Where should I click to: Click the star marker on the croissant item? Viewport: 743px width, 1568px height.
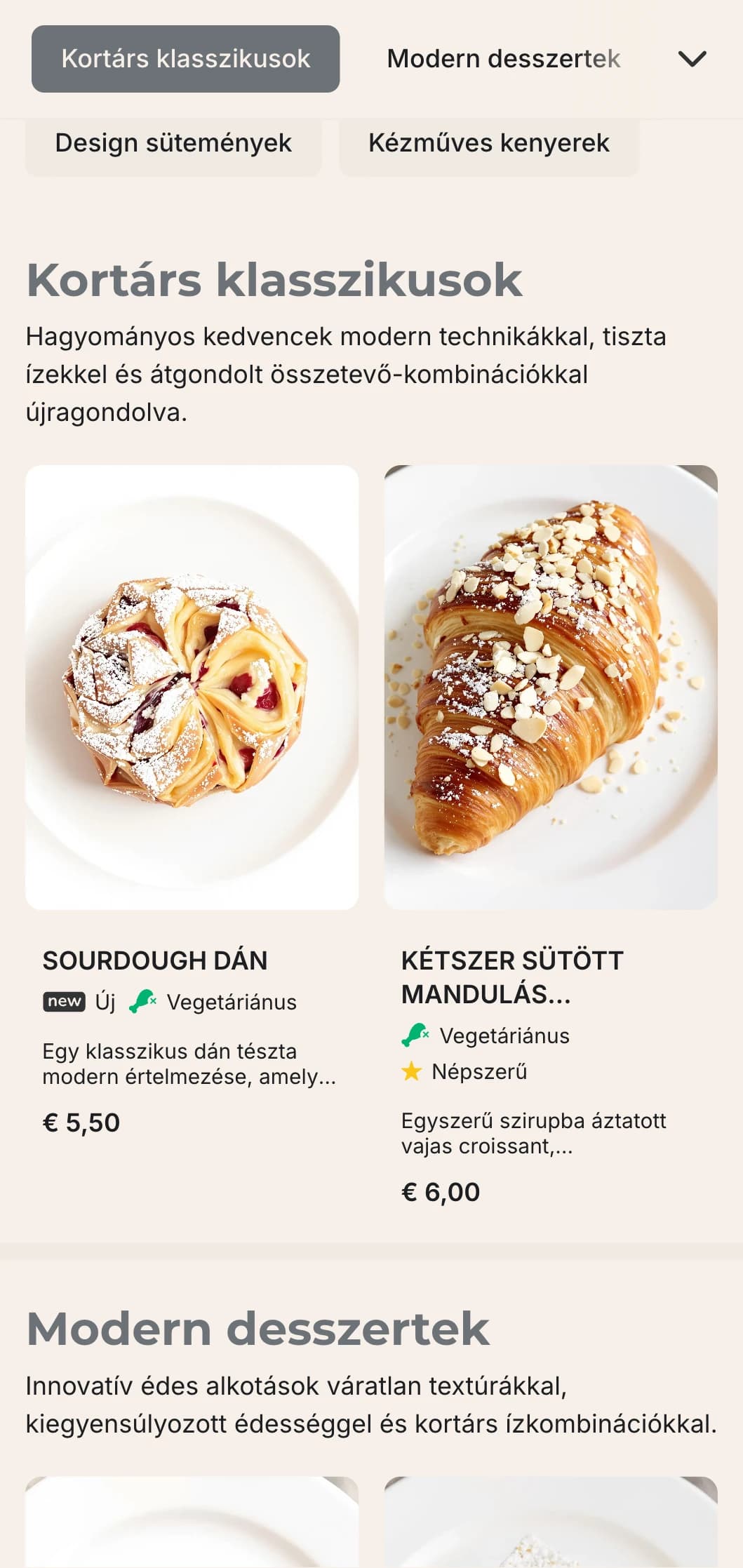tap(413, 1071)
